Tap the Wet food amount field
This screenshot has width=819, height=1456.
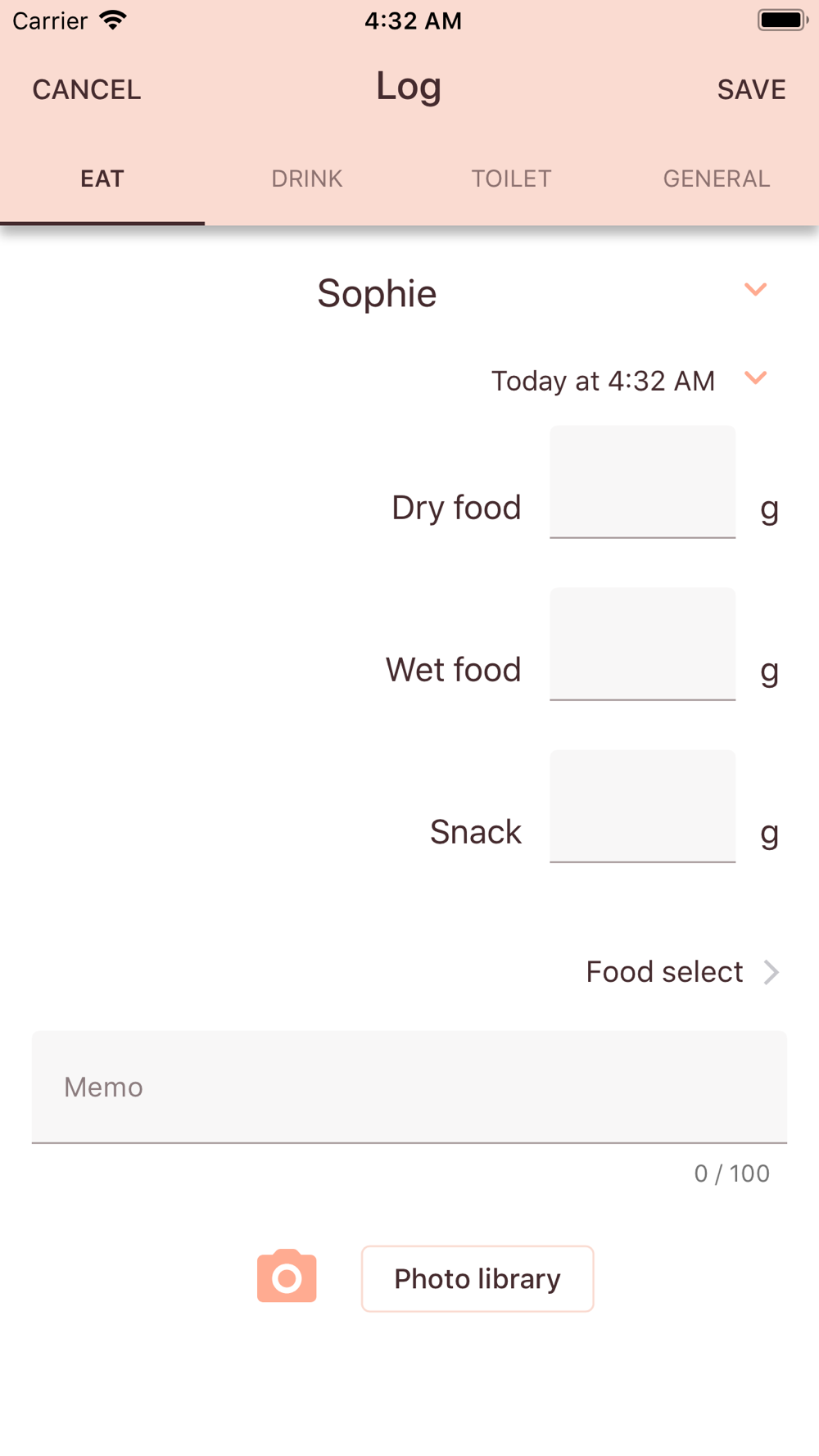(642, 644)
